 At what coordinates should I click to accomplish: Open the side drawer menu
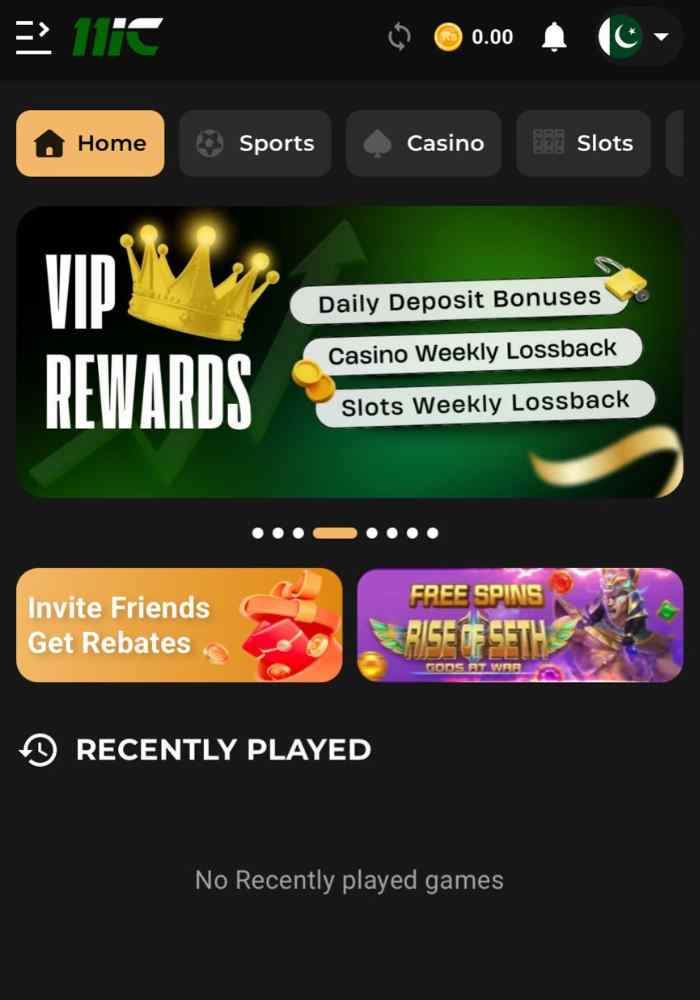pos(34,38)
